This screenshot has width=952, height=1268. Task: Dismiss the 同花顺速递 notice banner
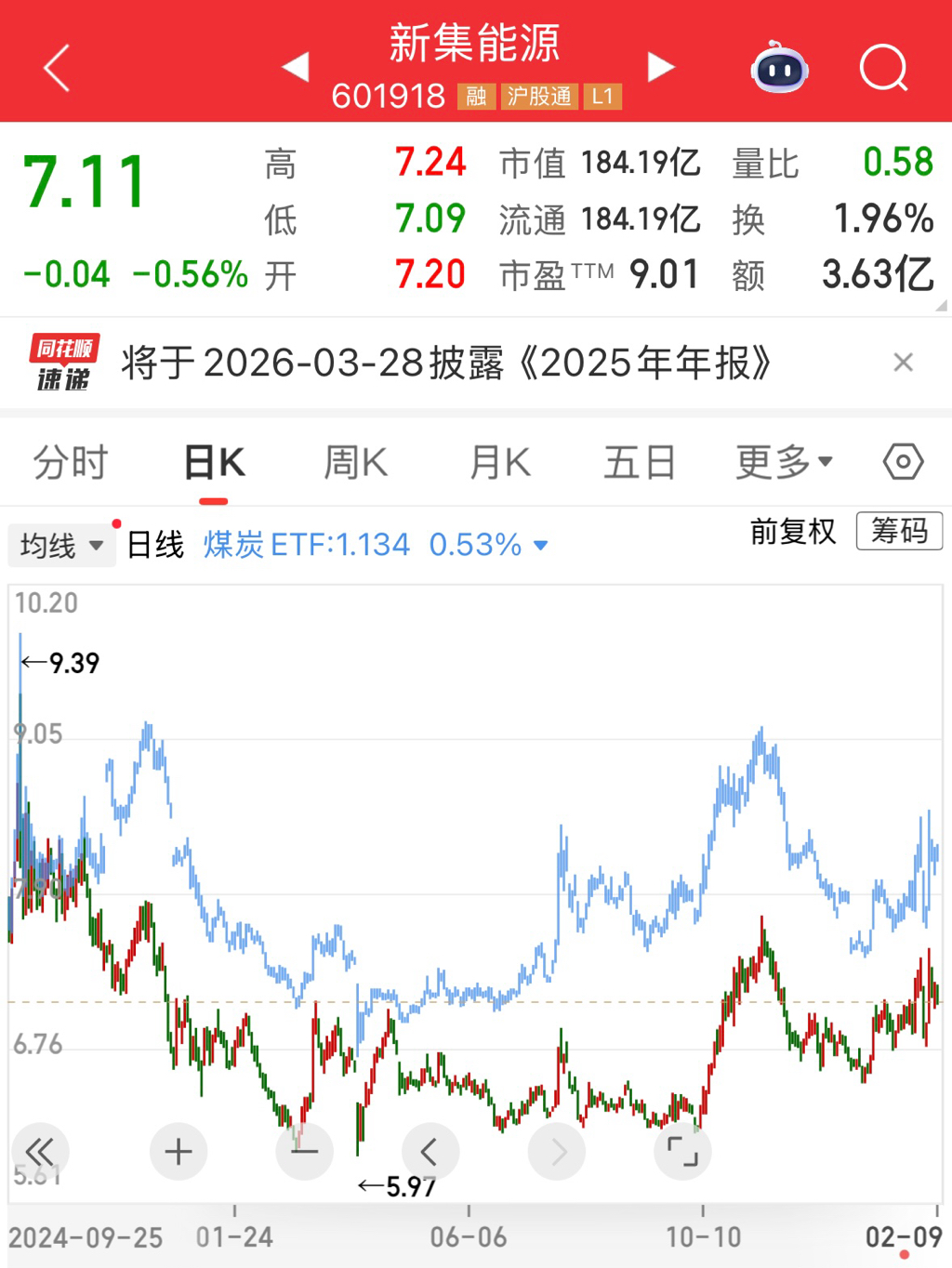(x=903, y=363)
